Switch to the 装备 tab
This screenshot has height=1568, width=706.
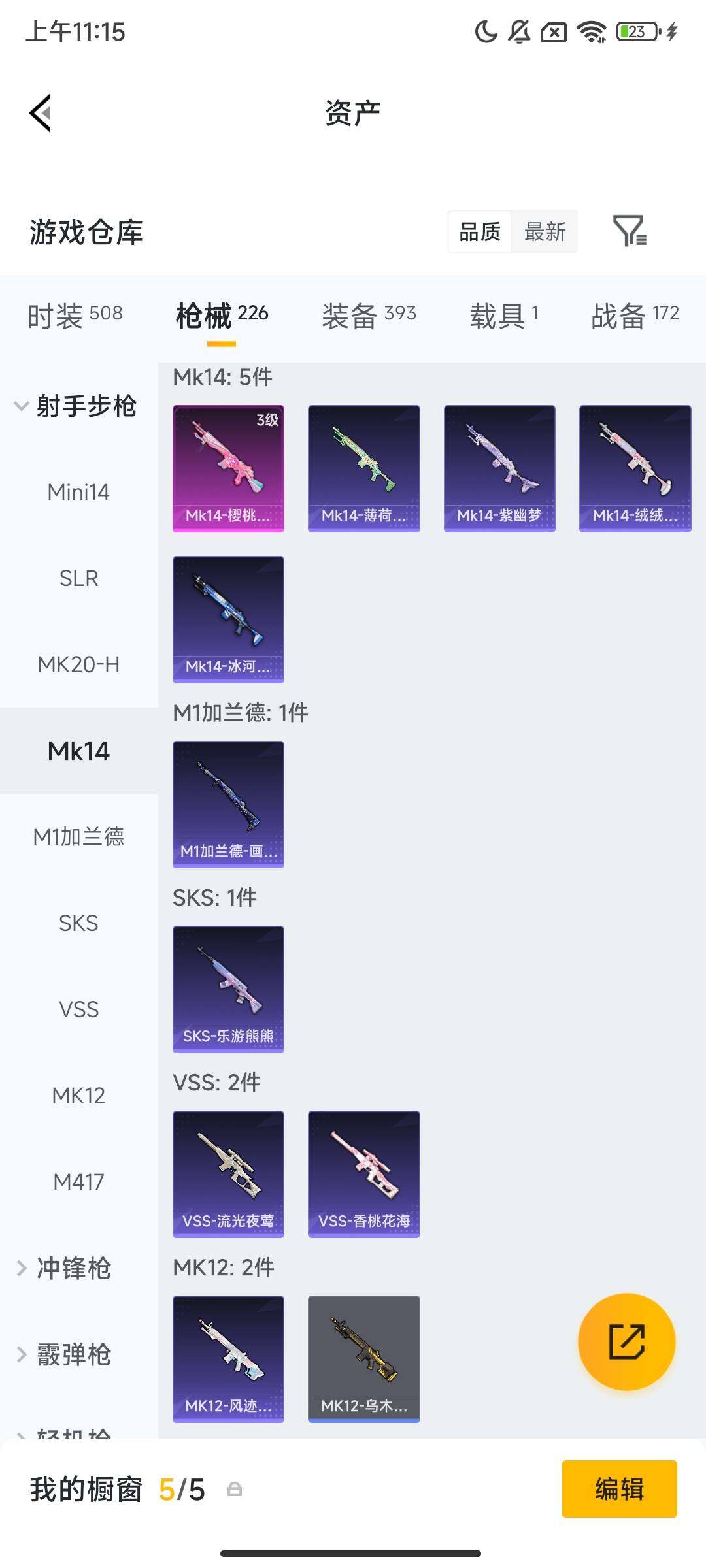click(369, 316)
